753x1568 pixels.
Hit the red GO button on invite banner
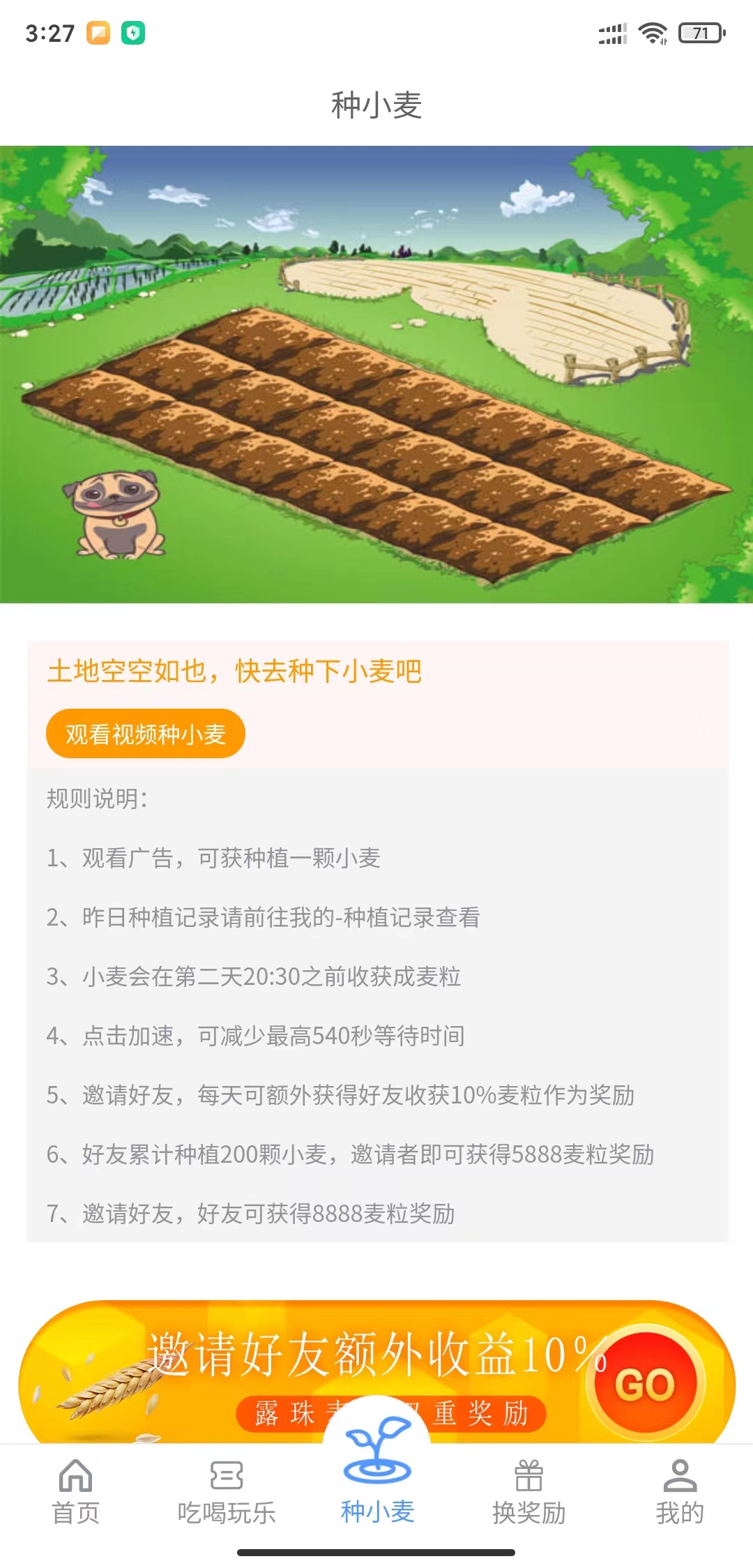pos(645,1382)
